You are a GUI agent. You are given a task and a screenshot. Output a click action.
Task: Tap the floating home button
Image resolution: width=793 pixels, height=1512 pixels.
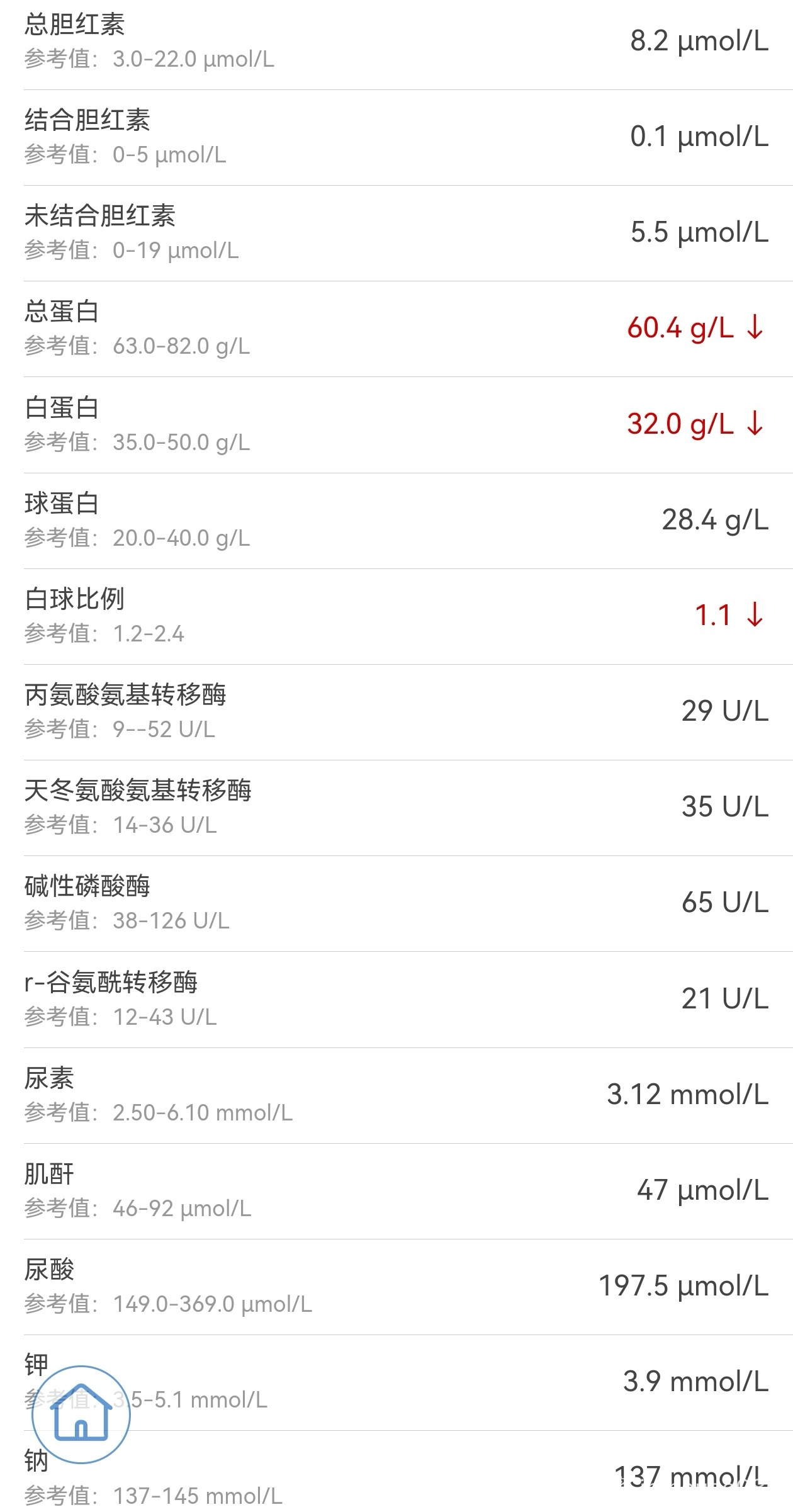pos(81,1414)
